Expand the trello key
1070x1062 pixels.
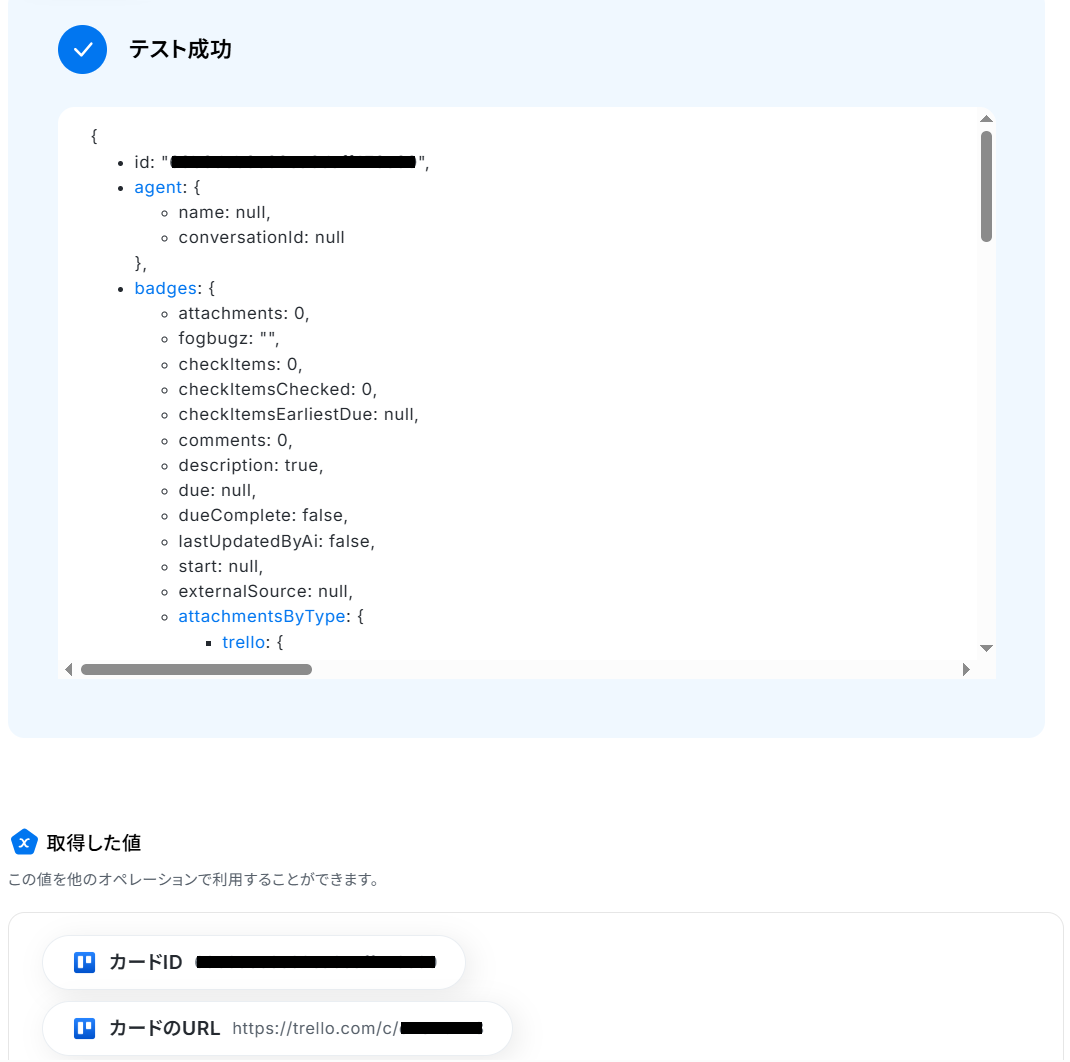coord(243,642)
